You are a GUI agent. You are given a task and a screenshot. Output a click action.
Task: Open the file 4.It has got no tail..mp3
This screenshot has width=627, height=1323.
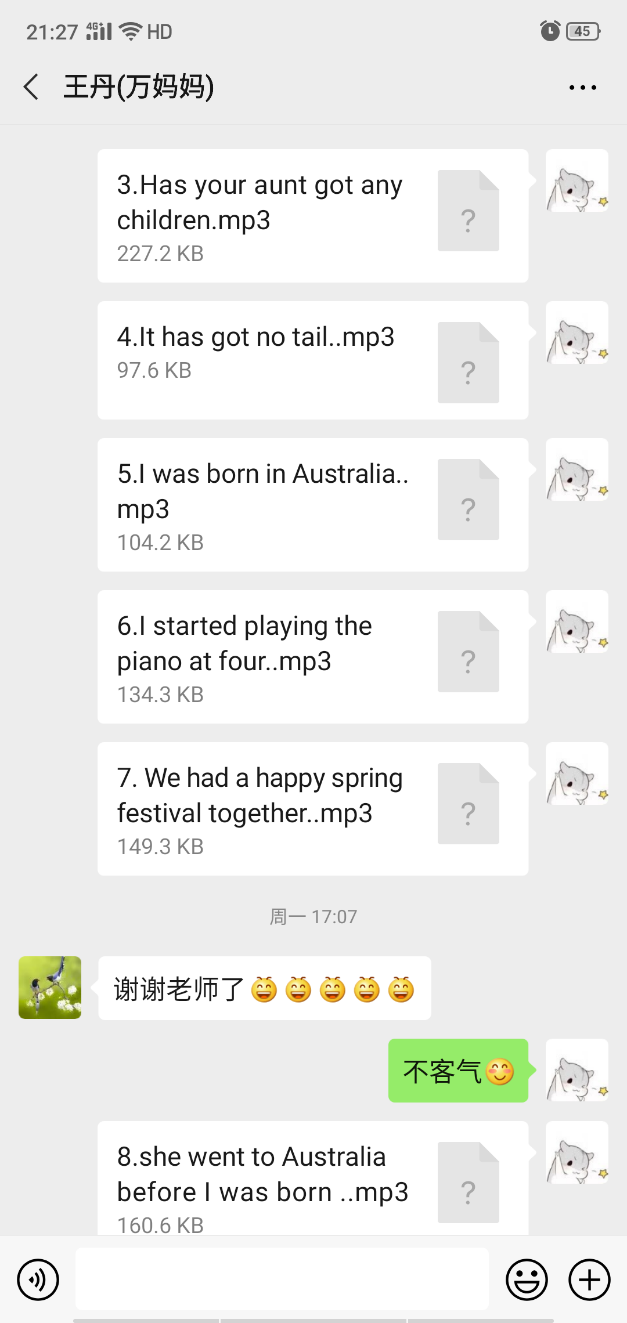tap(312, 360)
